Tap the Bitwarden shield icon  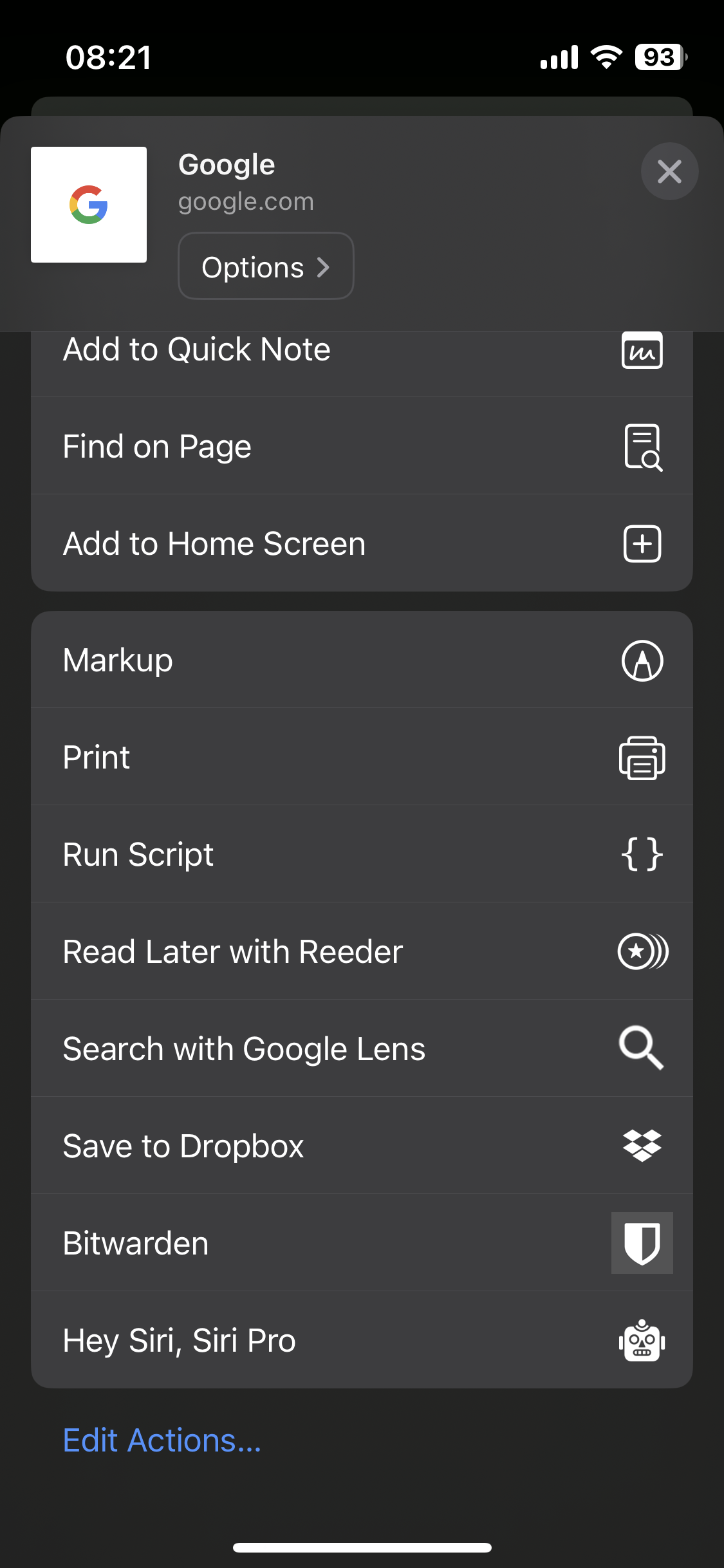click(642, 1243)
